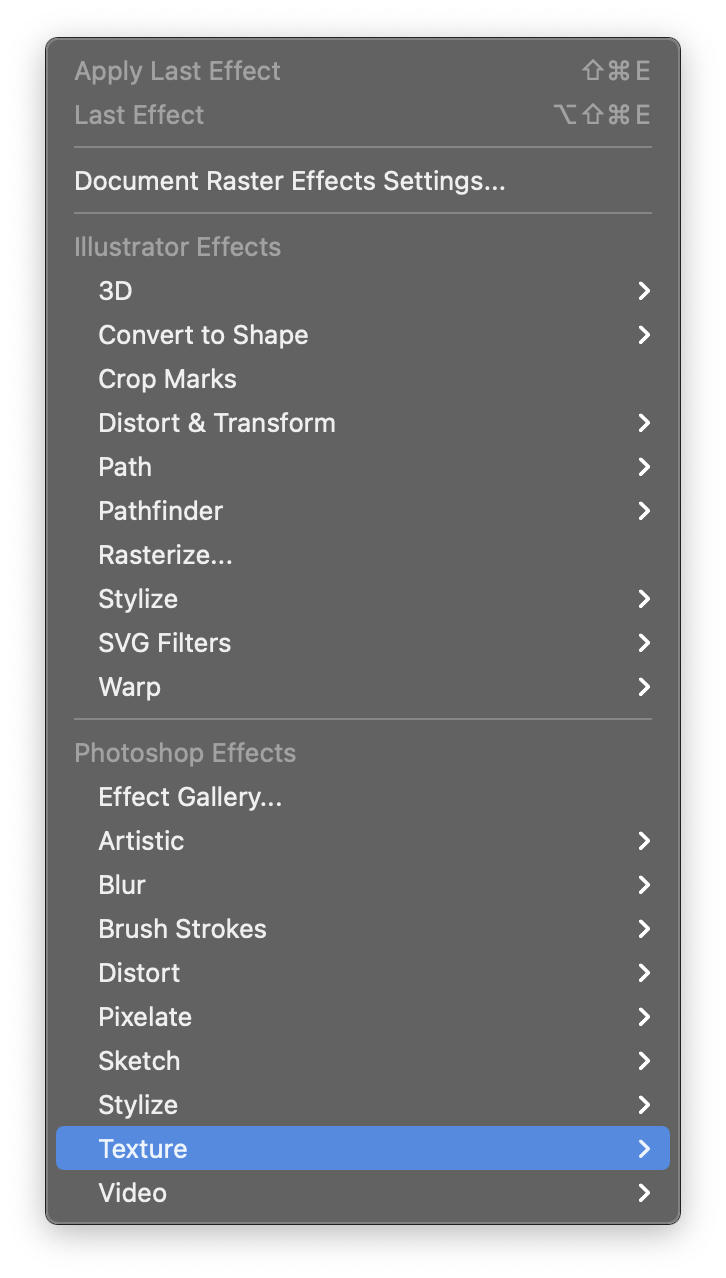Apply the Crop Marks effect
Image resolution: width=726 pixels, height=1278 pixels.
[x=167, y=379]
